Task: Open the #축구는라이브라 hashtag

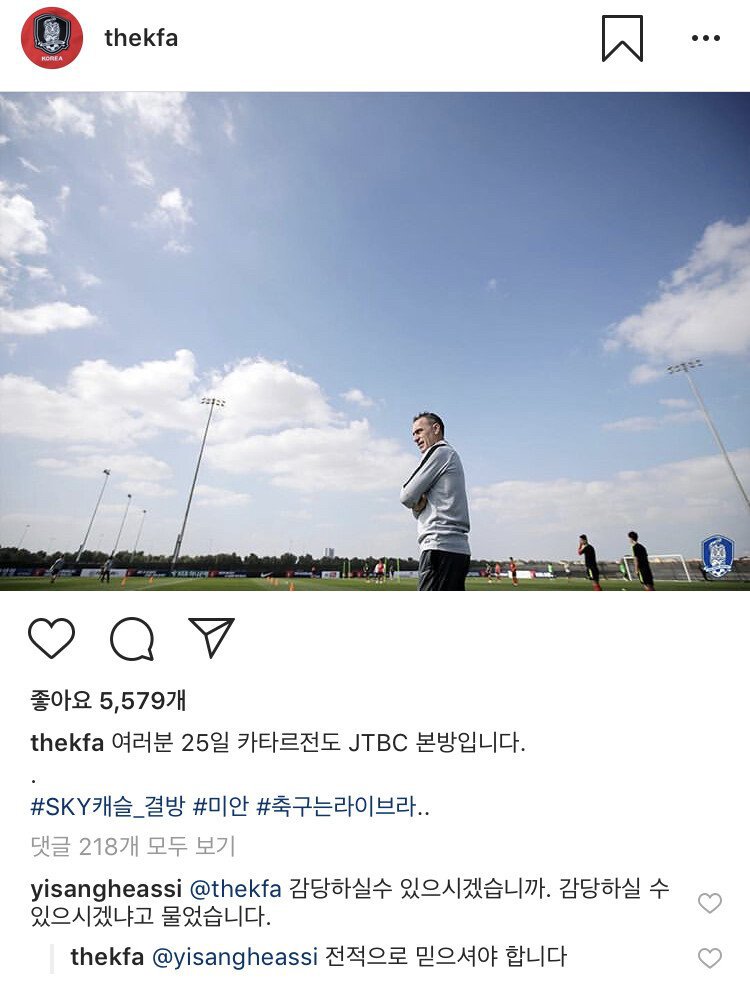Action: click(x=342, y=806)
